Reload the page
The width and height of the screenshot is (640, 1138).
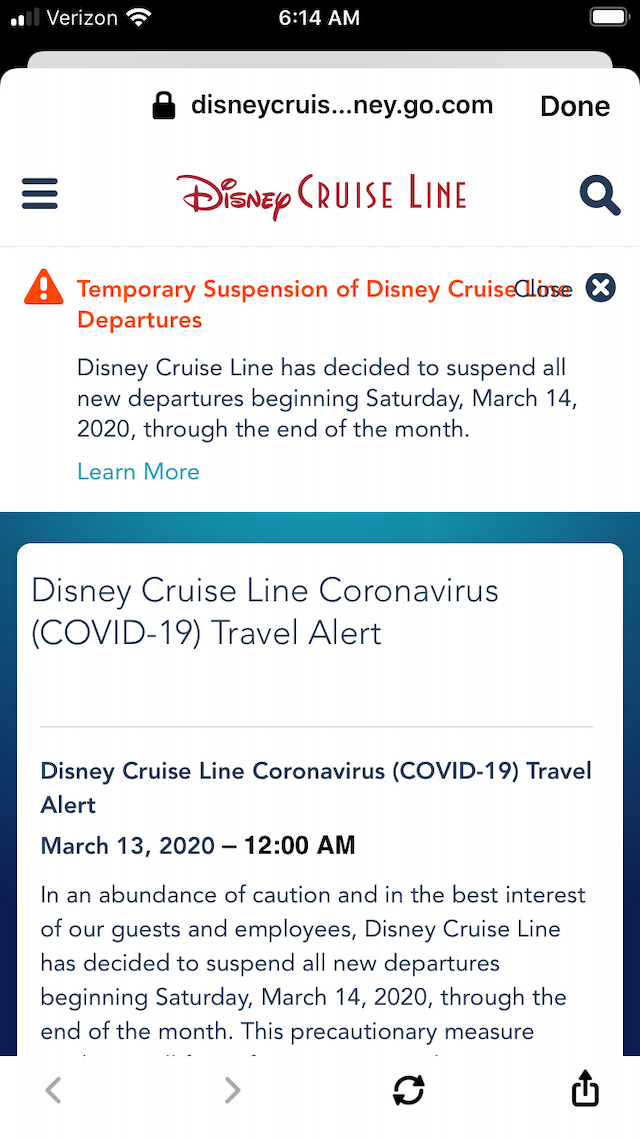click(409, 1090)
